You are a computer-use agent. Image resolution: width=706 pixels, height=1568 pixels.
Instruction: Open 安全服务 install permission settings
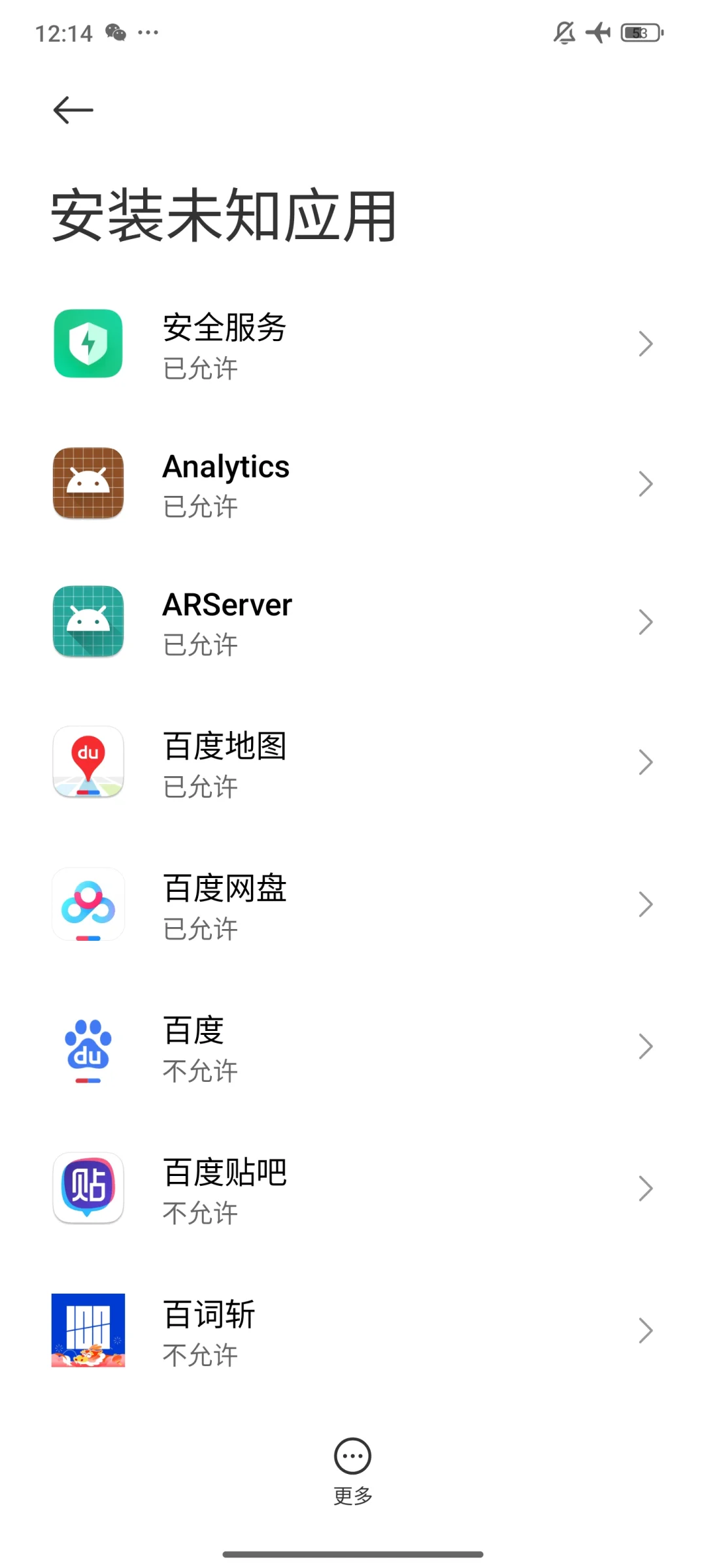pos(353,344)
